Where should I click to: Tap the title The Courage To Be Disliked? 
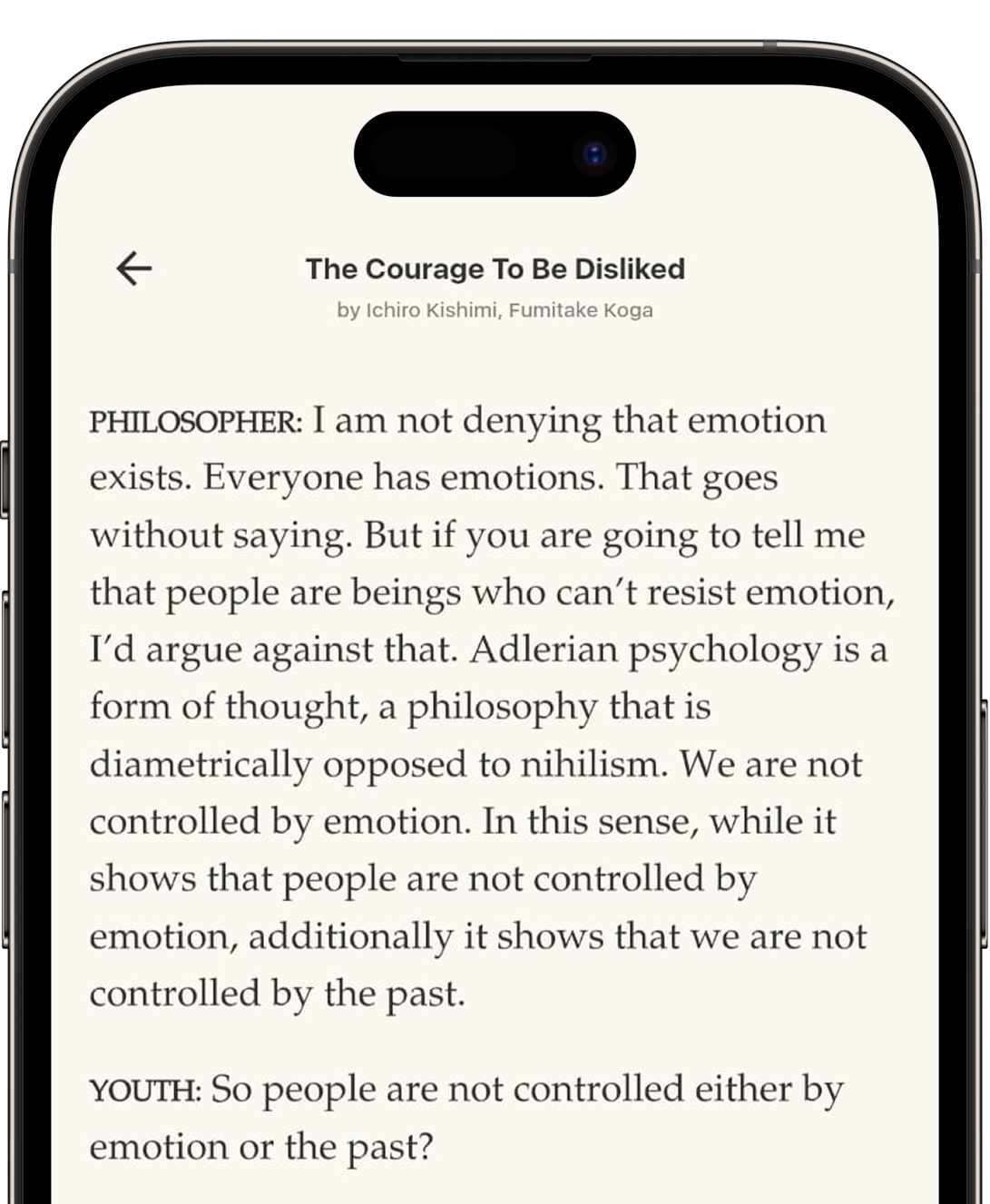click(x=495, y=269)
